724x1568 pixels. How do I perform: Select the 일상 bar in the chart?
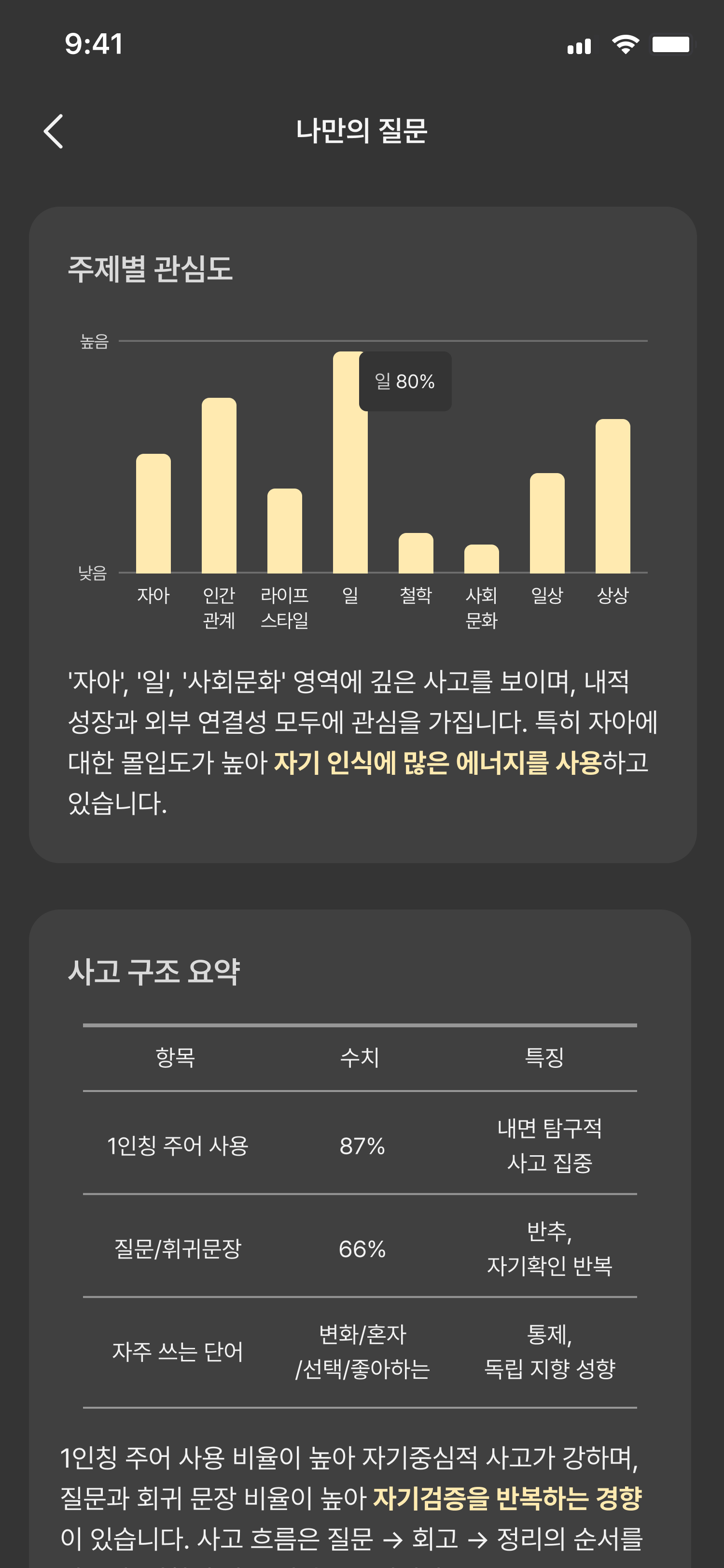tap(547, 523)
